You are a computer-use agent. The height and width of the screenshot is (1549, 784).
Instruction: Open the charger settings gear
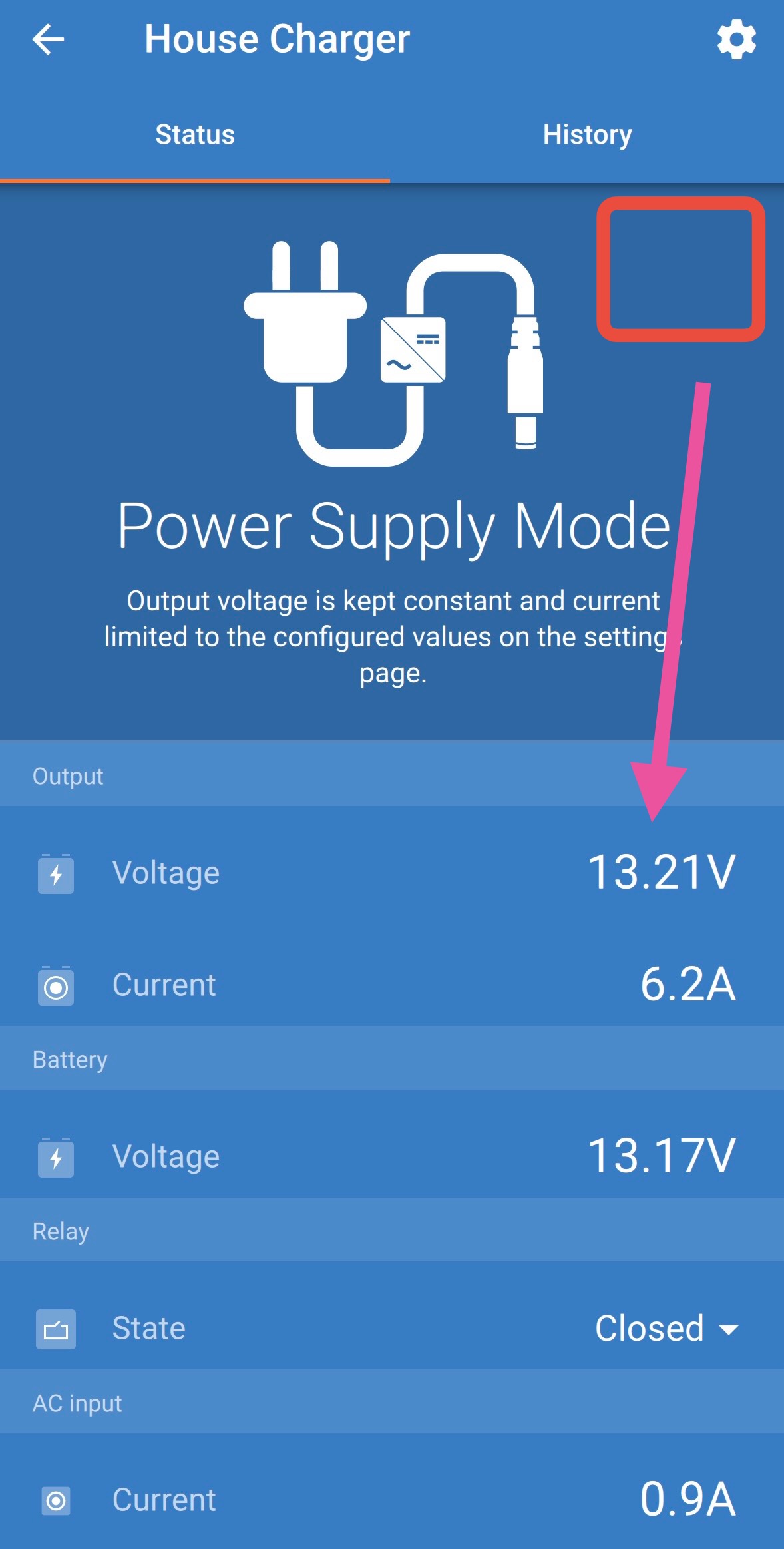(x=736, y=39)
